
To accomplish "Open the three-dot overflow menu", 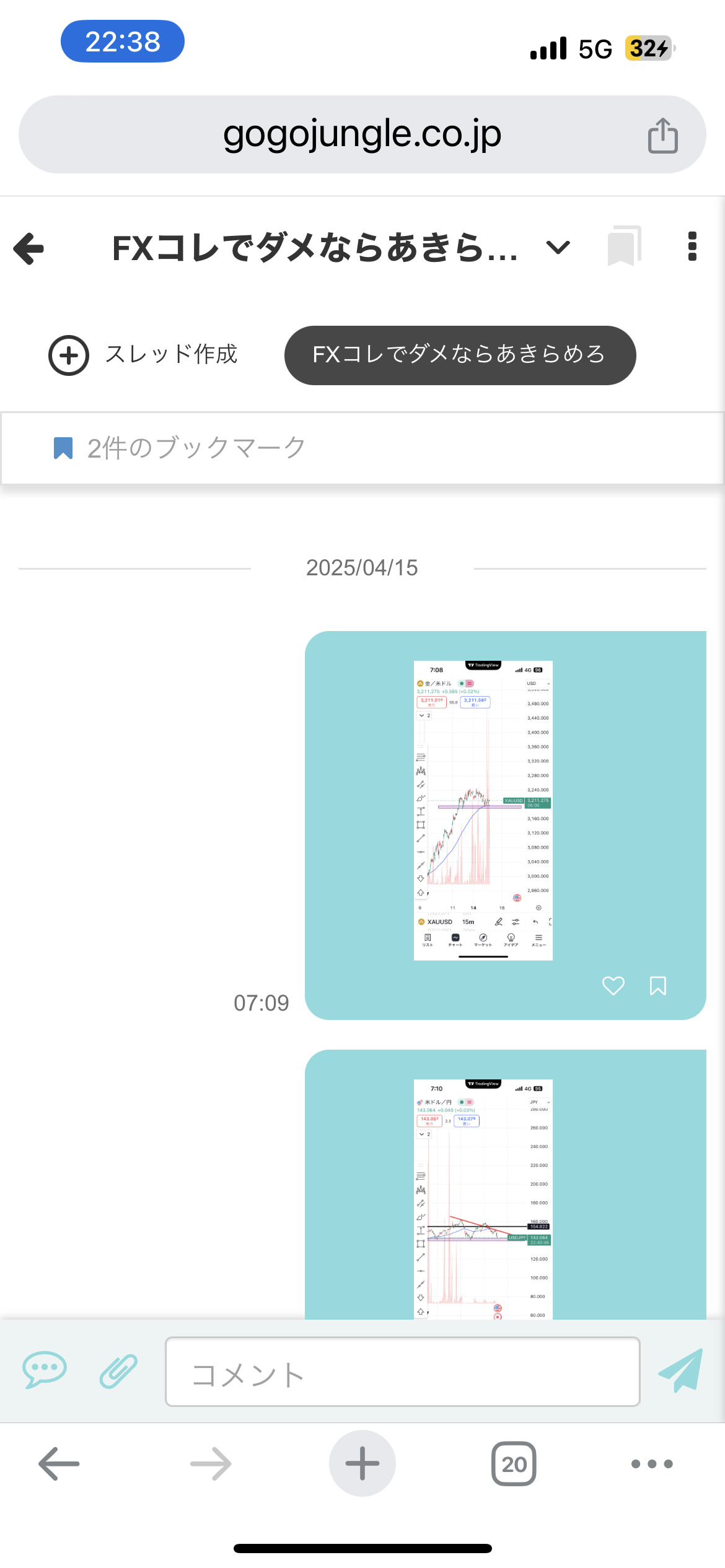I will click(x=692, y=247).
